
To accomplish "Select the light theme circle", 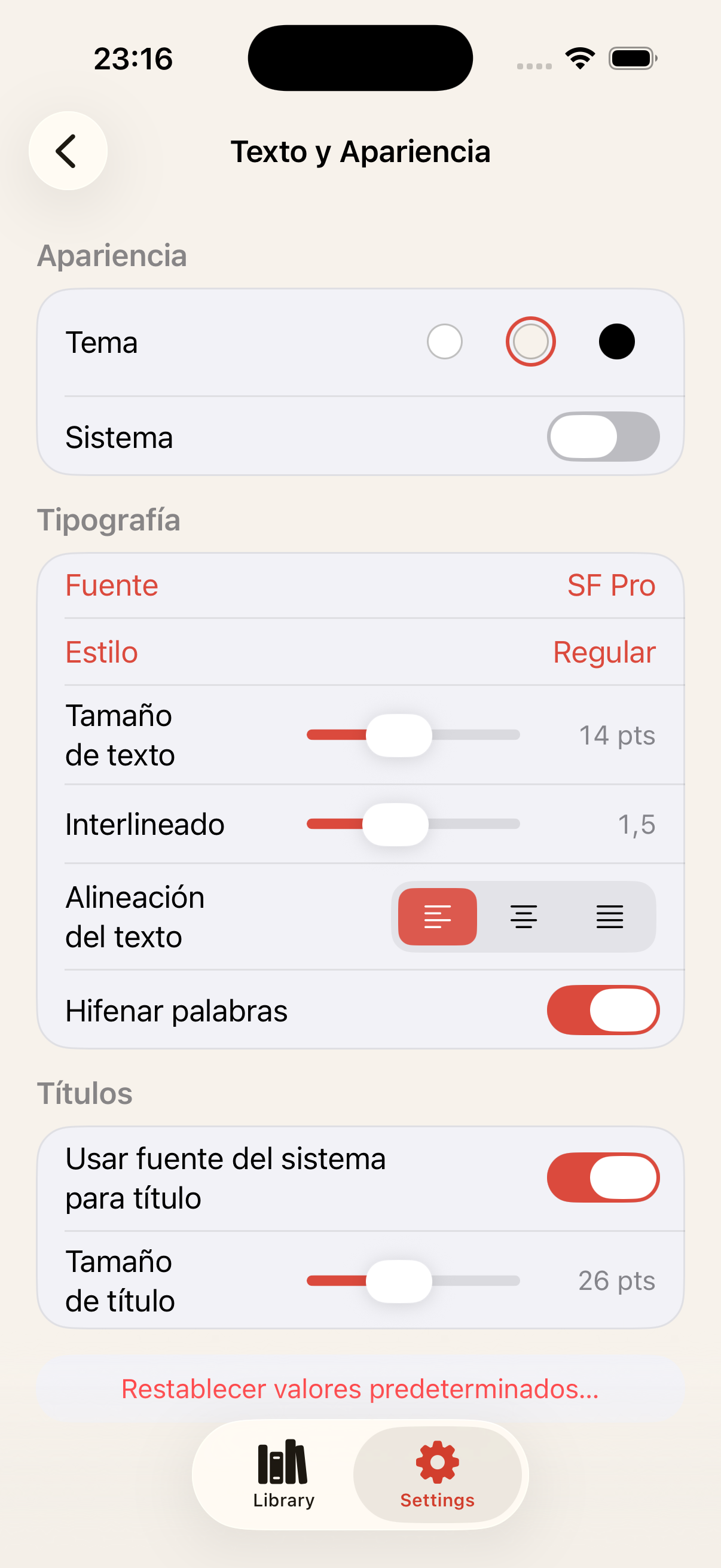I will 444,341.
